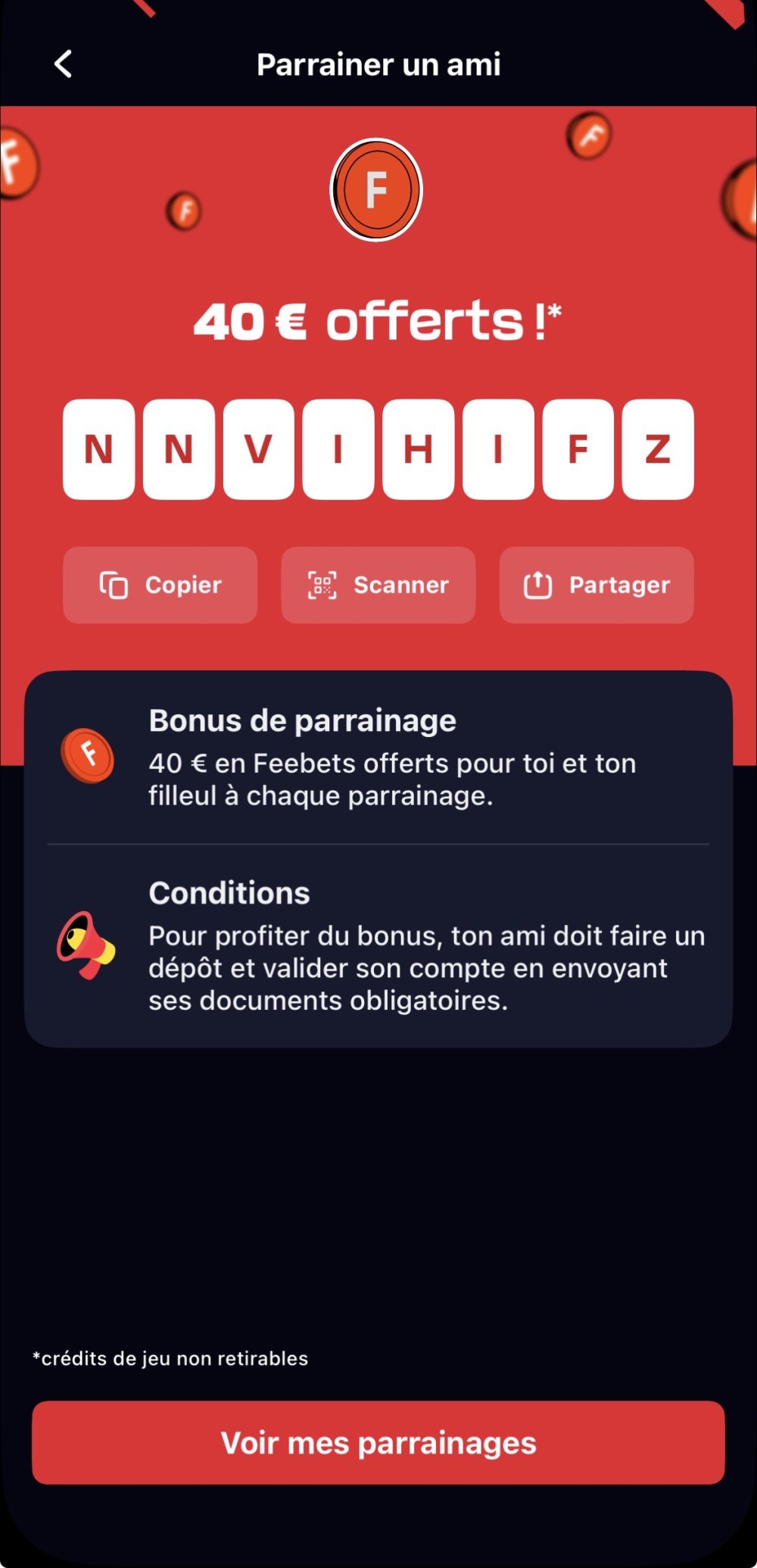Viewport: 757px width, 1568px height.
Task: Go back from Parrainer un ami
Action: [x=64, y=64]
